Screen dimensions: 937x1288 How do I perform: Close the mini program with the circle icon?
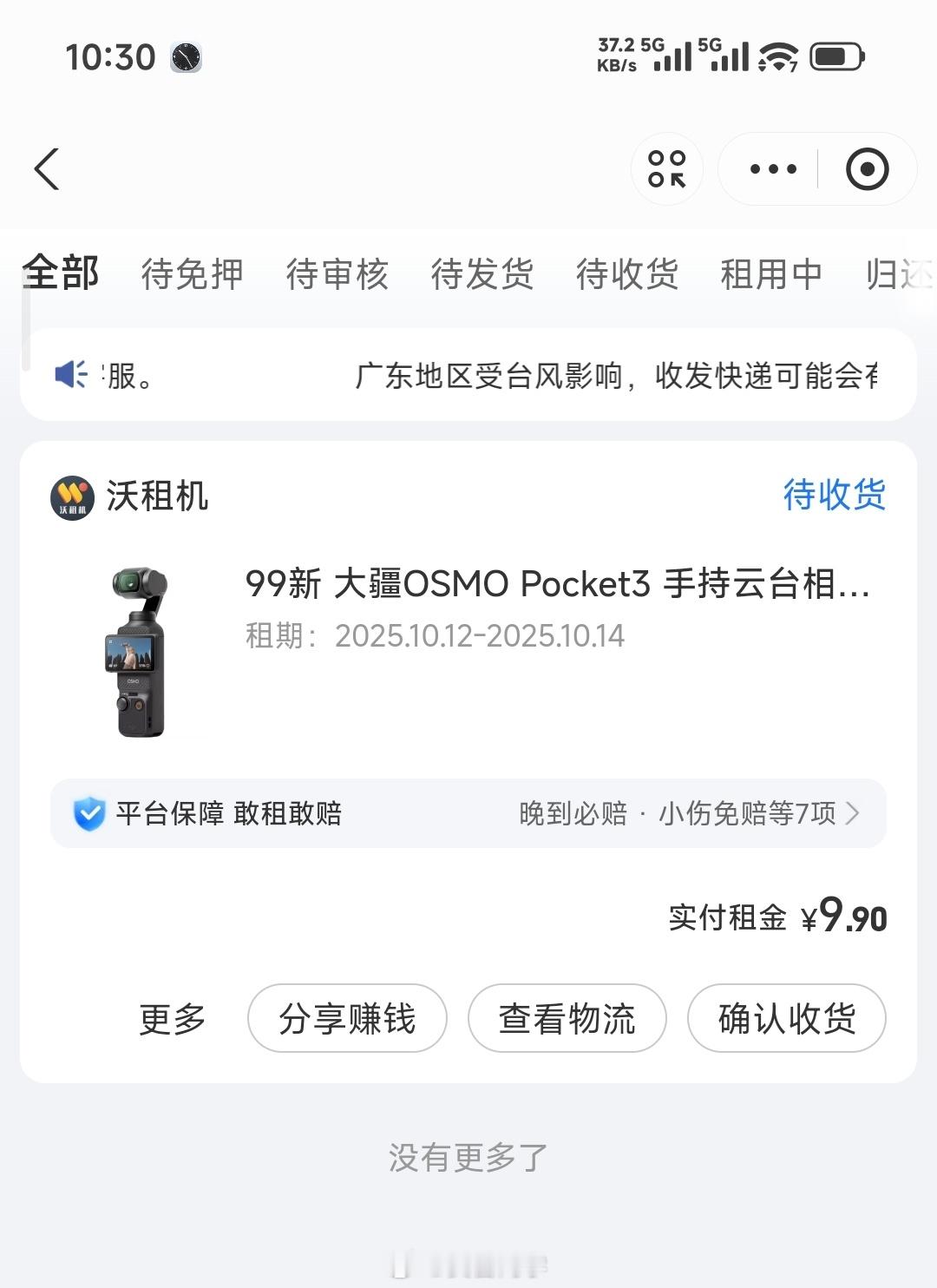pyautogui.click(x=867, y=168)
